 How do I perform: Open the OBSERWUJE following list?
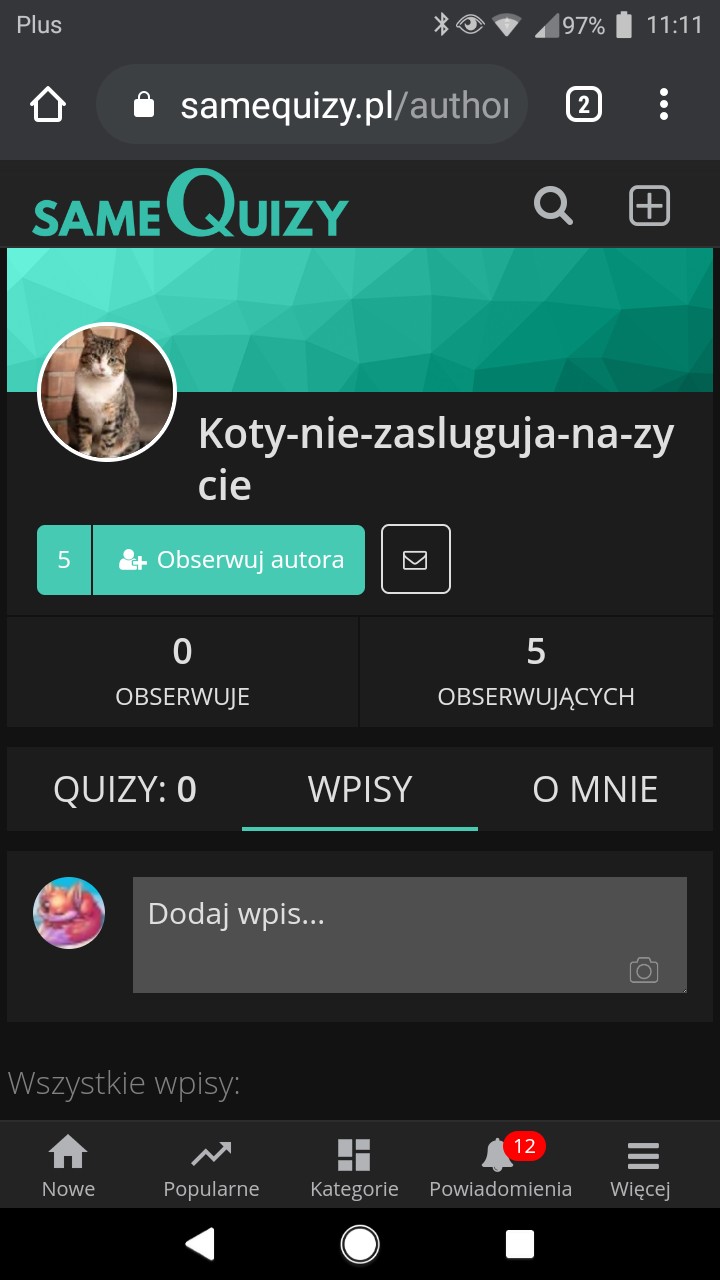click(x=182, y=672)
